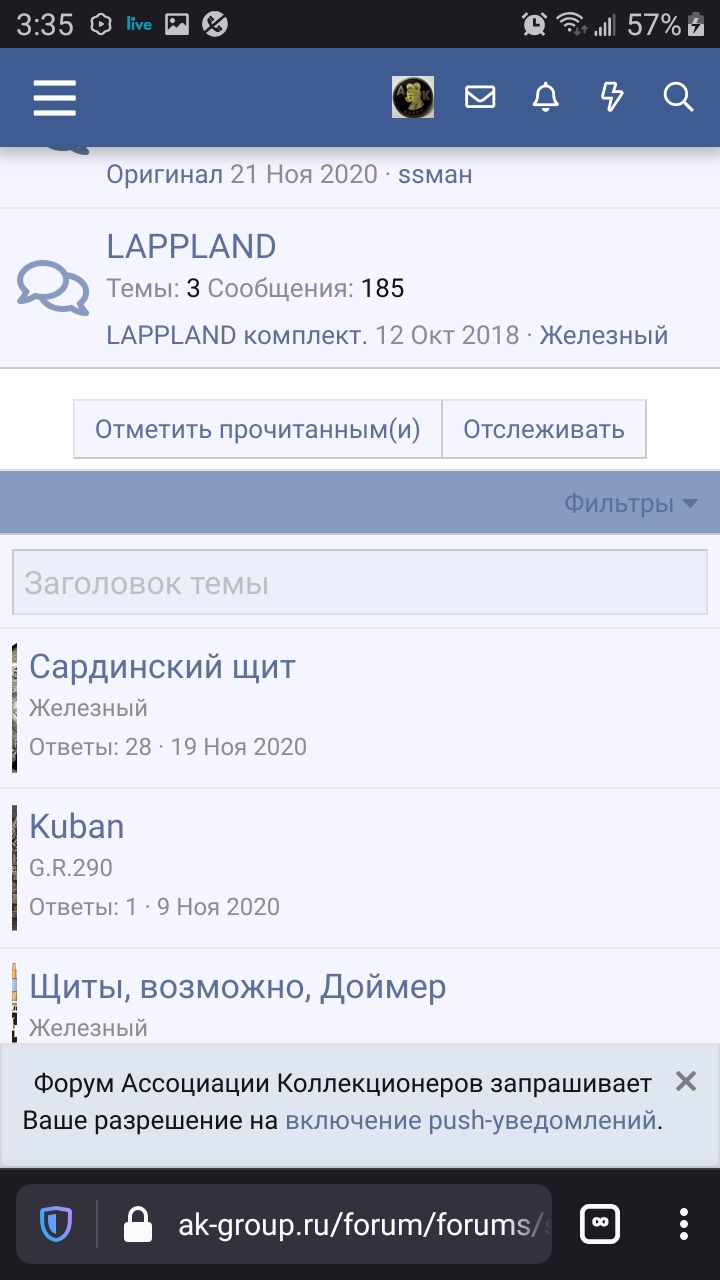Open the browser overflow menu
The height and width of the screenshot is (1280, 720).
684,1224
